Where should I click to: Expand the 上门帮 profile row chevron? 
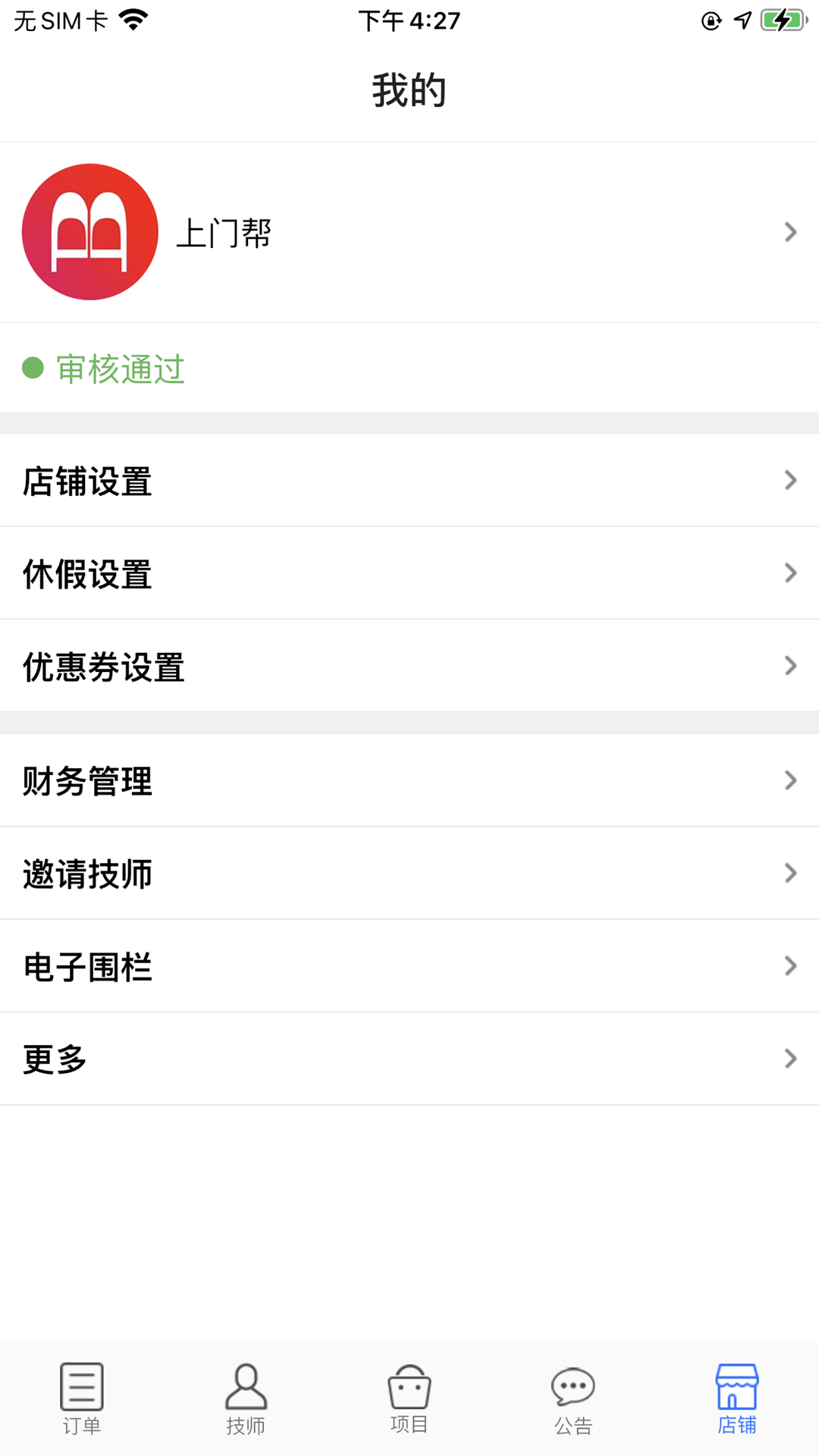[791, 231]
